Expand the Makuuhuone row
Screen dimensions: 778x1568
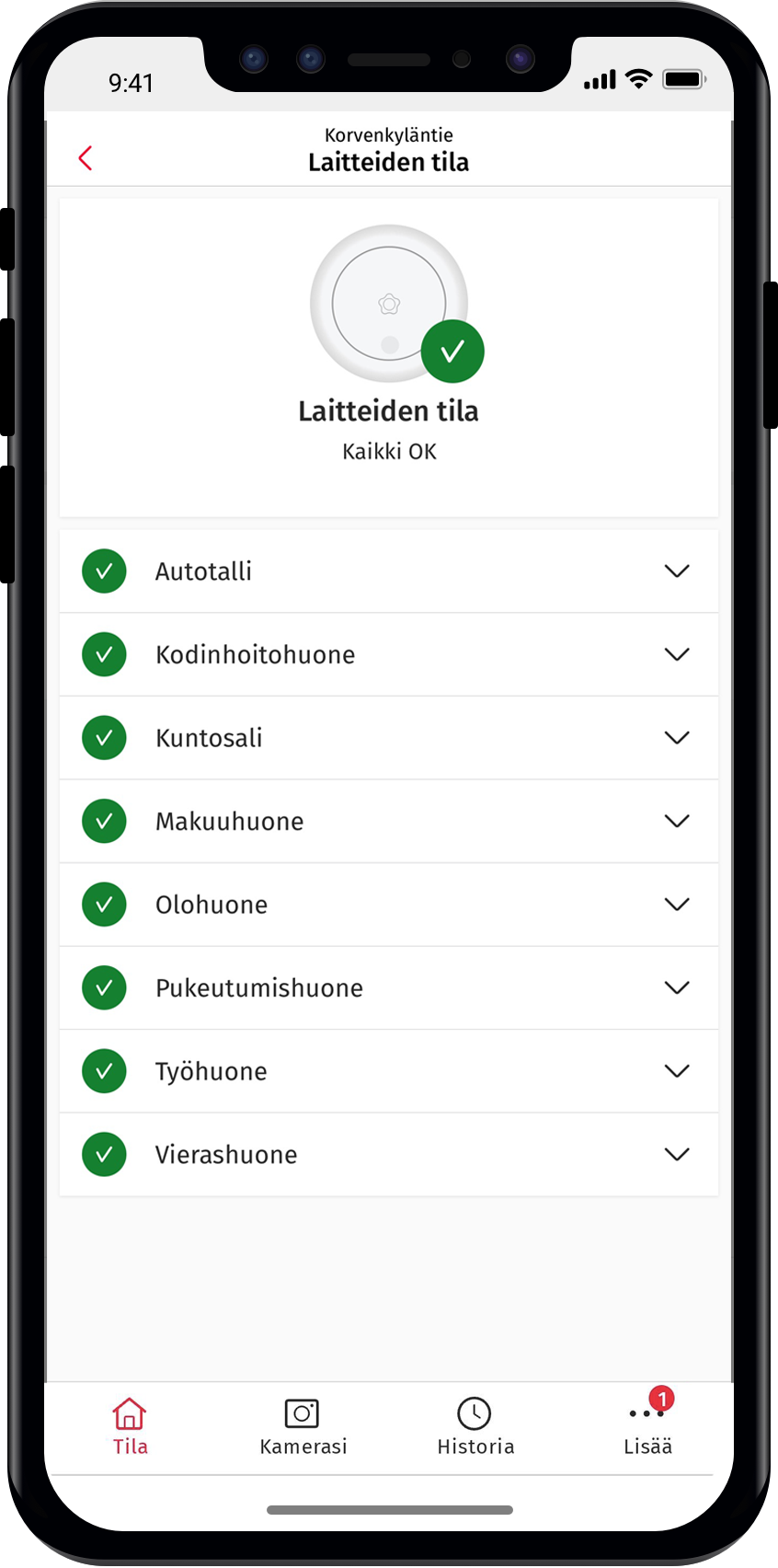tap(676, 821)
